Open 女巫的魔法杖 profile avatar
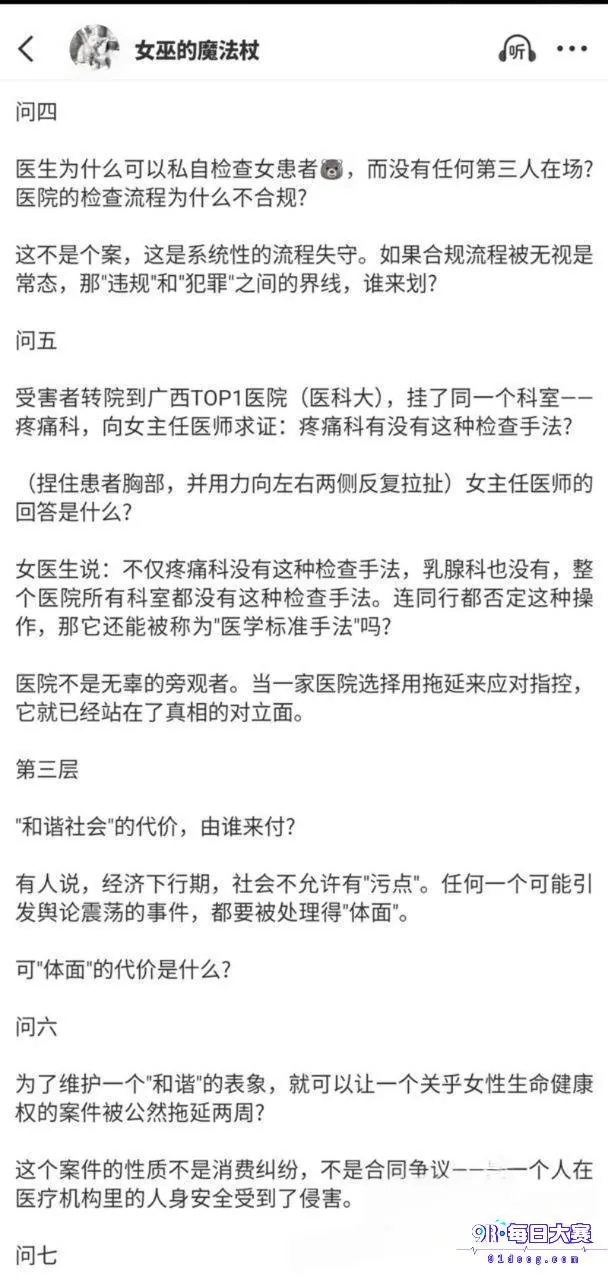 point(94,48)
